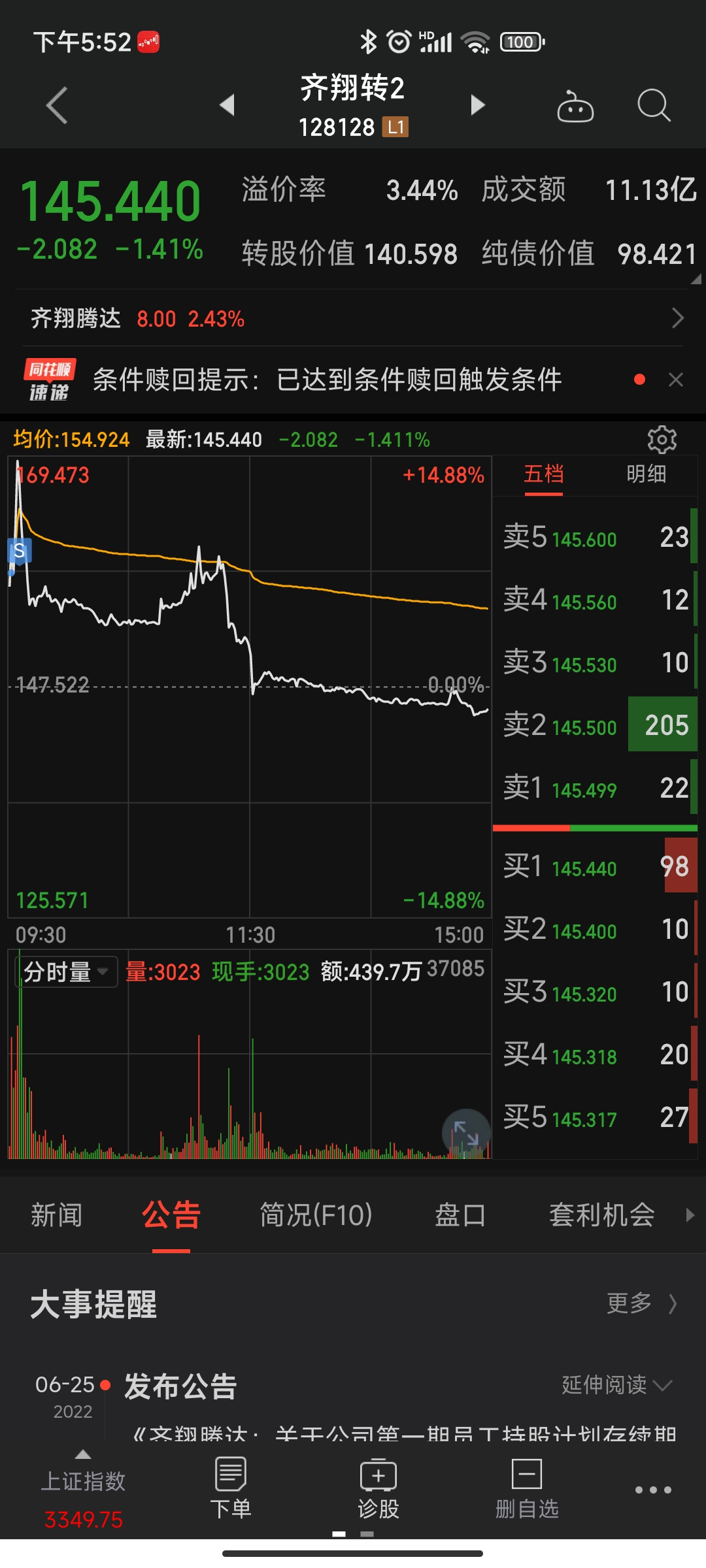This screenshot has height=1568, width=706.
Task: Open the 套利机会 tab
Action: point(601,1215)
